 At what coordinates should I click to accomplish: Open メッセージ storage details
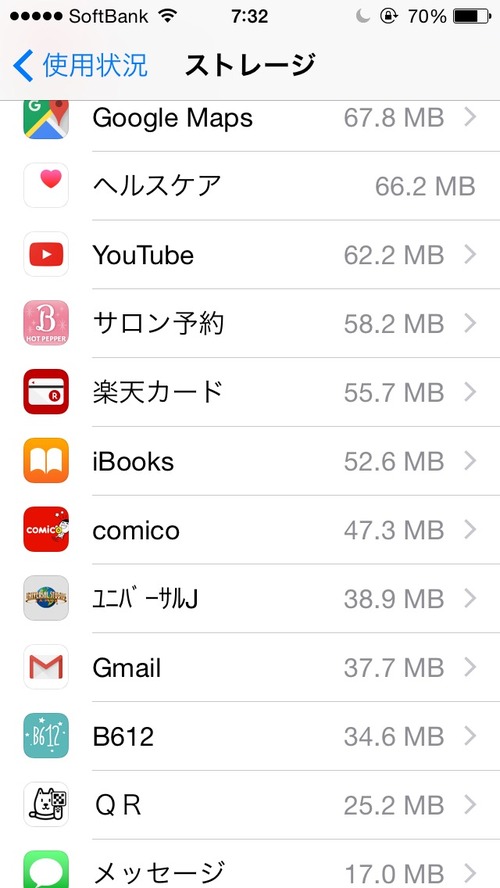250,864
